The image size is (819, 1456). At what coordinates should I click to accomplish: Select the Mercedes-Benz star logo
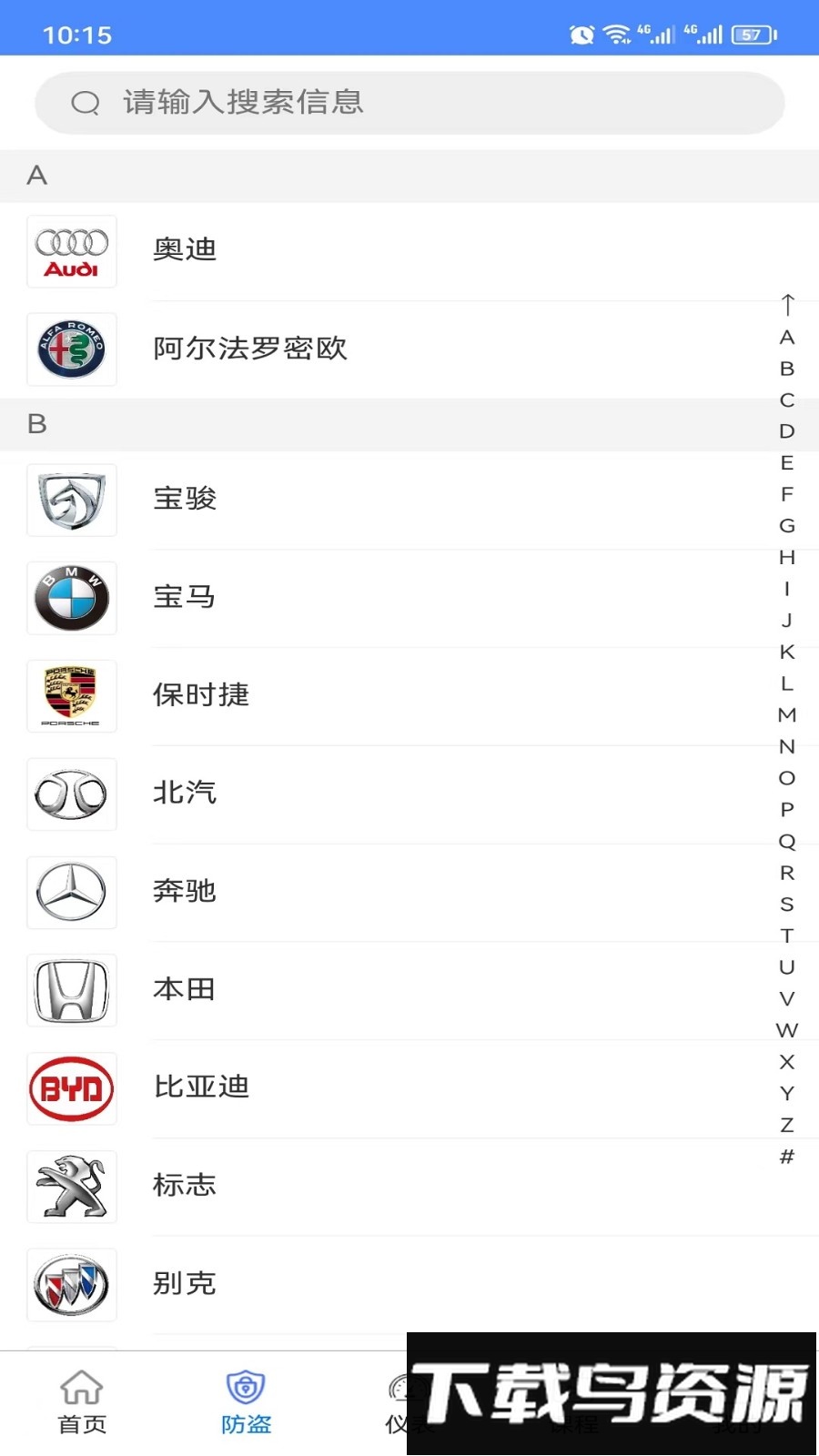click(71, 893)
